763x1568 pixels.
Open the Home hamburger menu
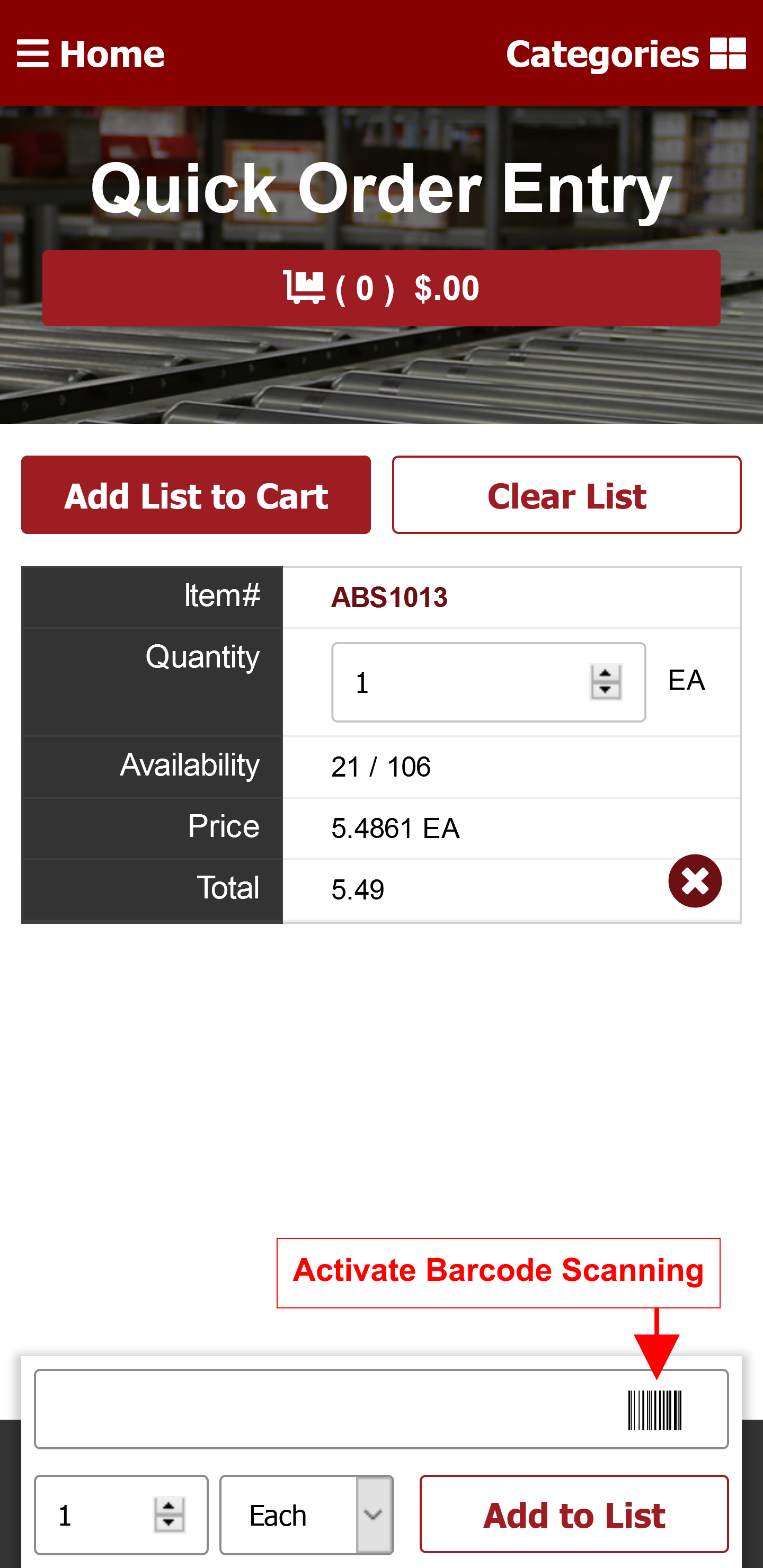pyautogui.click(x=90, y=54)
